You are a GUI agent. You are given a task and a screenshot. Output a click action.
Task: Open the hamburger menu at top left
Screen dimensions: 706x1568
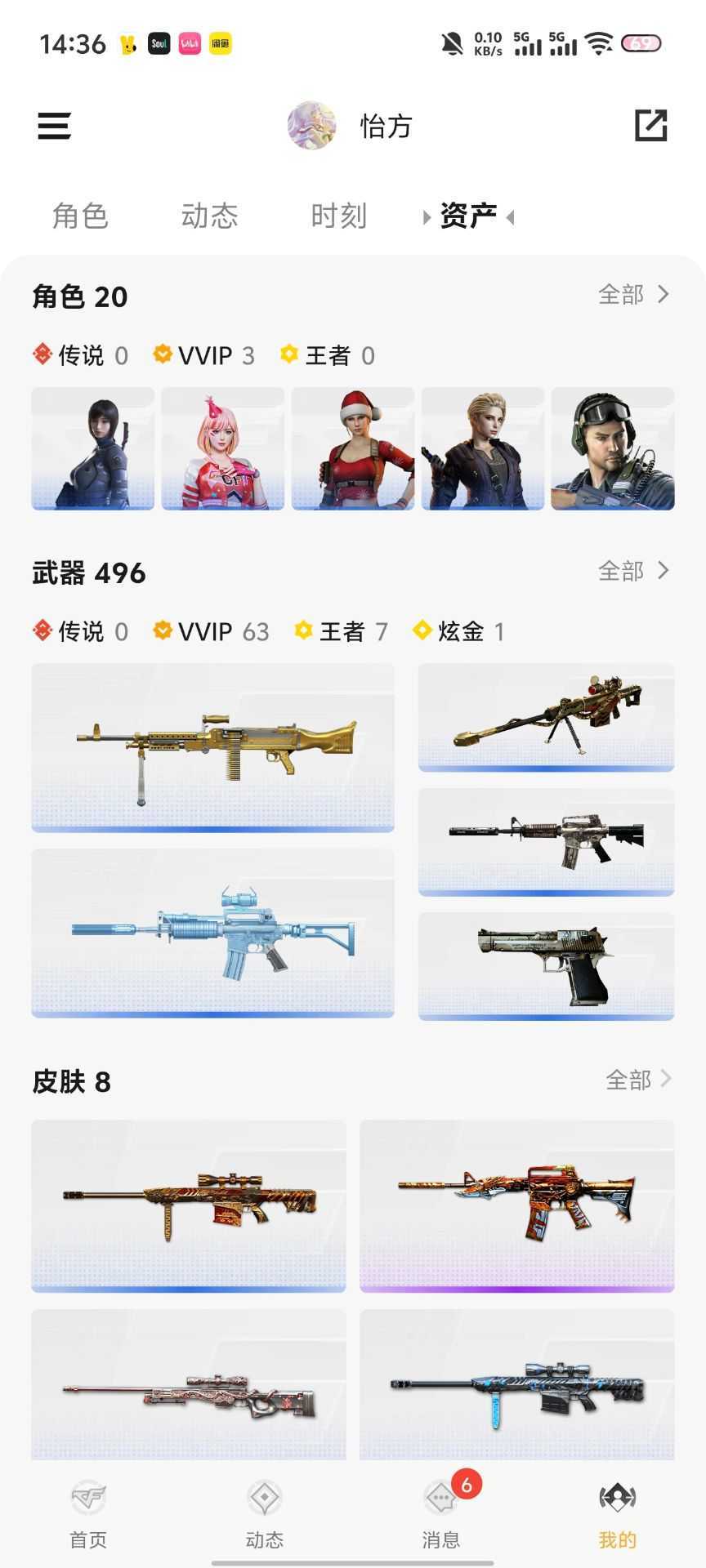[x=54, y=127]
